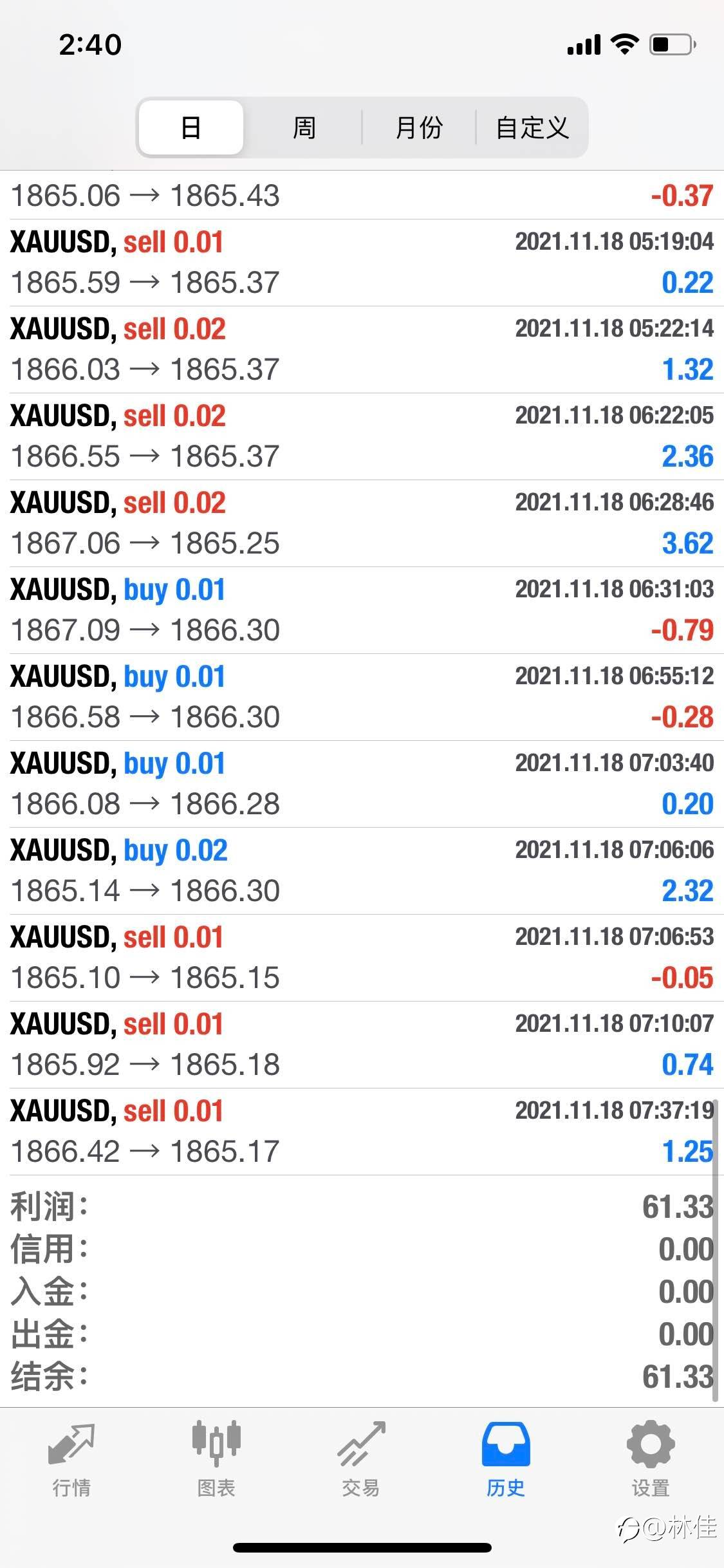724x1568 pixels.
Task: Open the sell 0.01 trade at 07:06:53
Action: tap(362, 958)
